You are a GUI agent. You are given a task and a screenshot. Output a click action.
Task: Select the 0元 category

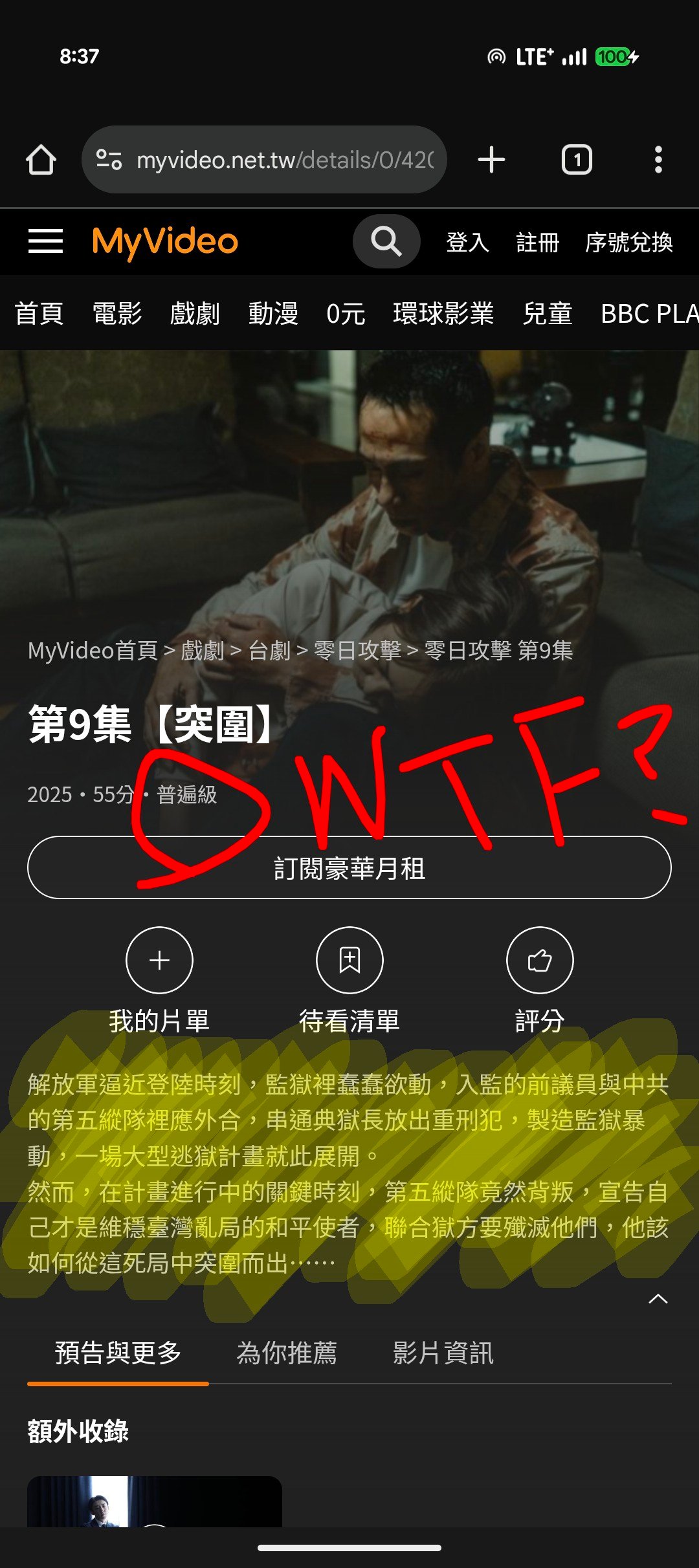click(x=346, y=314)
